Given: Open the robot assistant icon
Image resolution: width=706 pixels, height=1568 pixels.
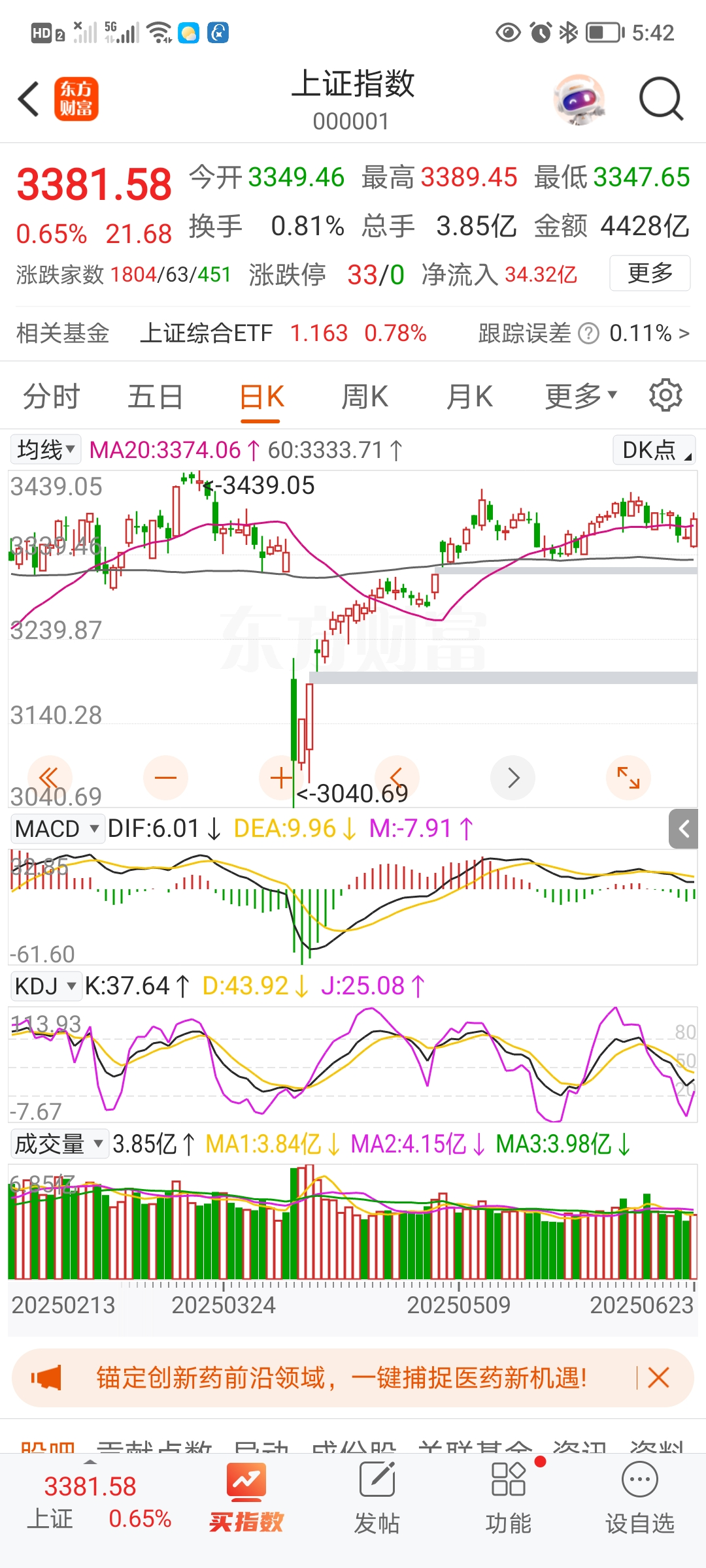Looking at the screenshot, I should click(579, 99).
